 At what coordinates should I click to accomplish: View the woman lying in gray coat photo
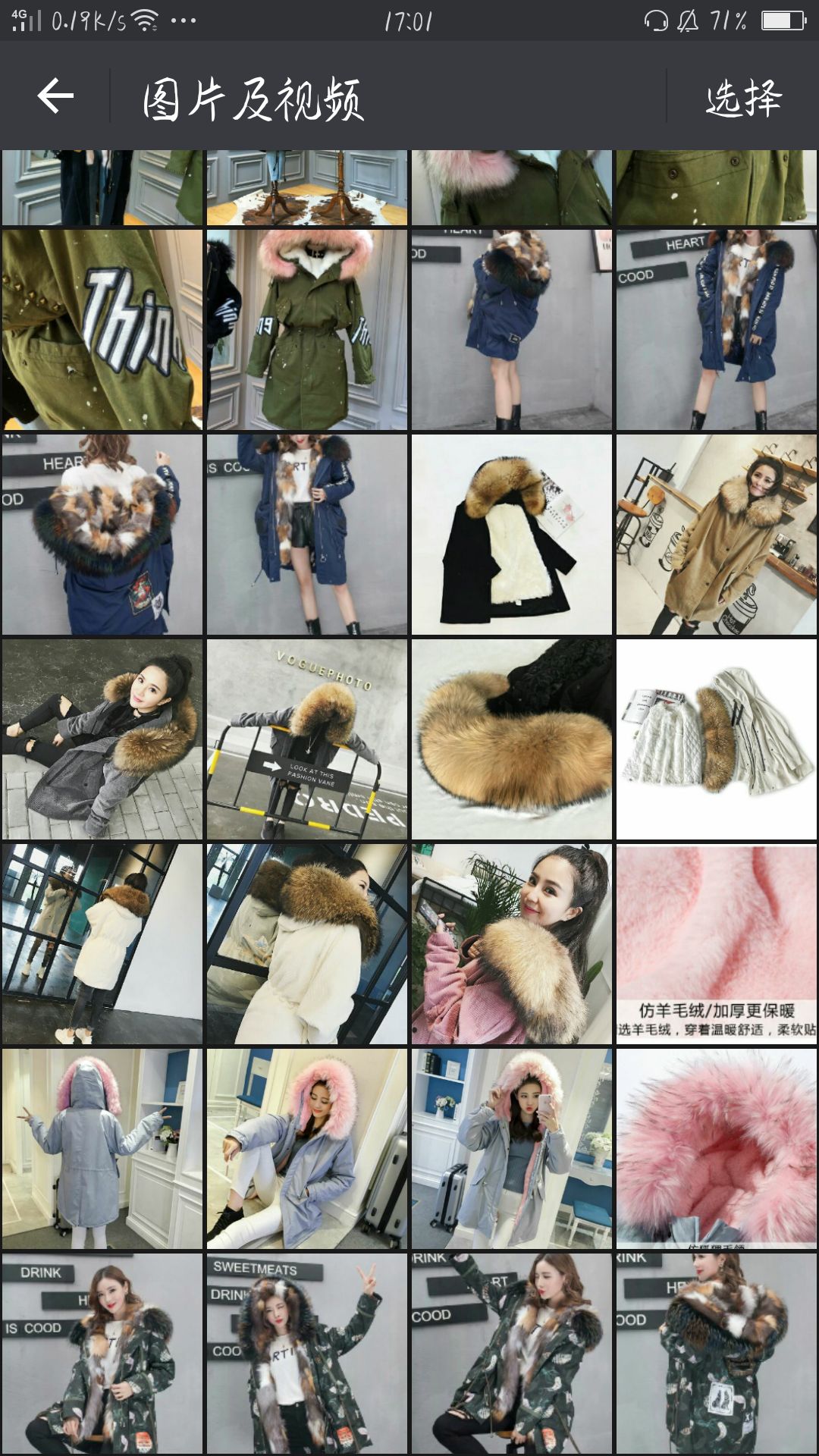[102, 739]
